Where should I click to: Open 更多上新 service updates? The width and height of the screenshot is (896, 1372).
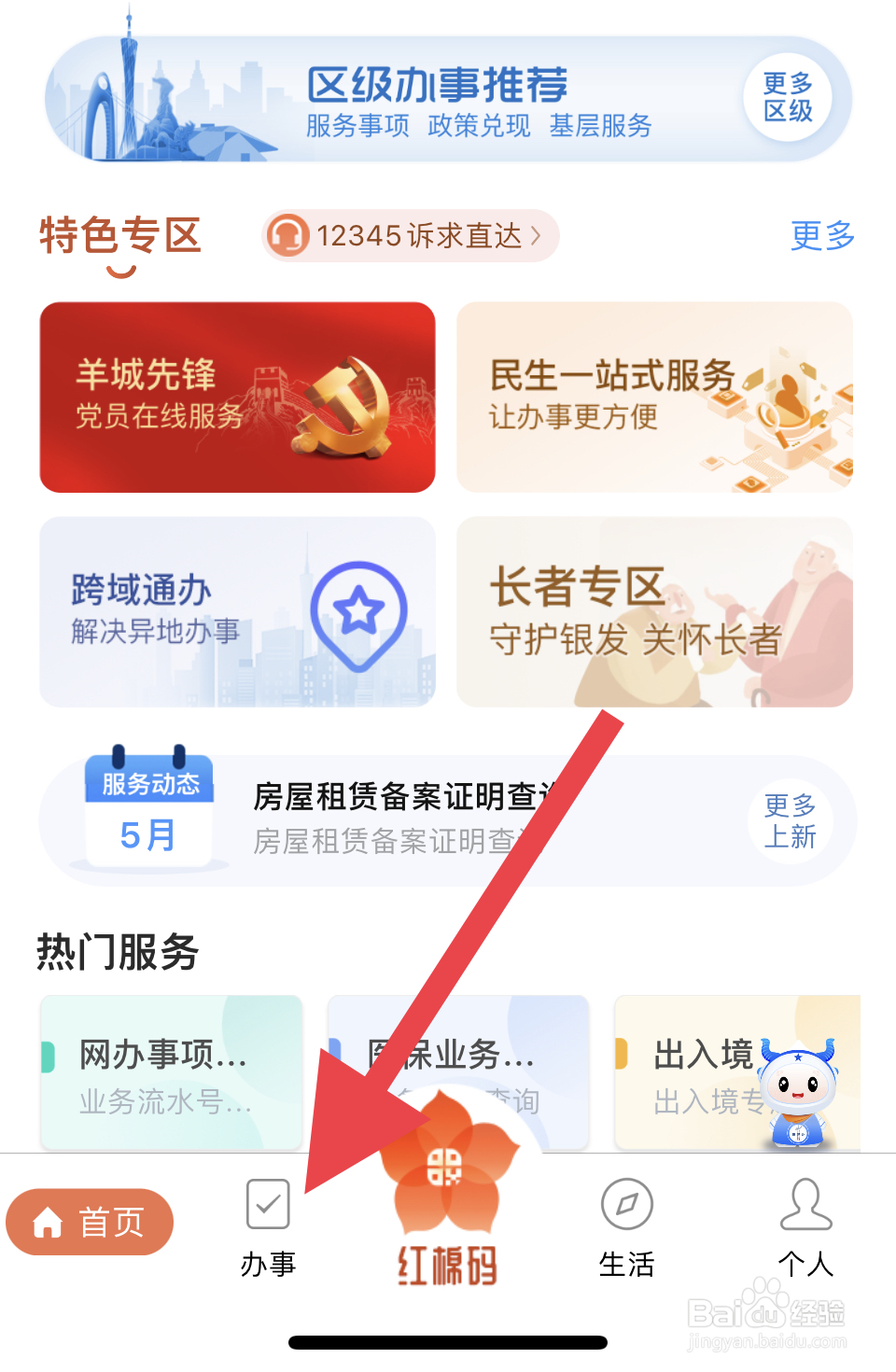pos(789,821)
